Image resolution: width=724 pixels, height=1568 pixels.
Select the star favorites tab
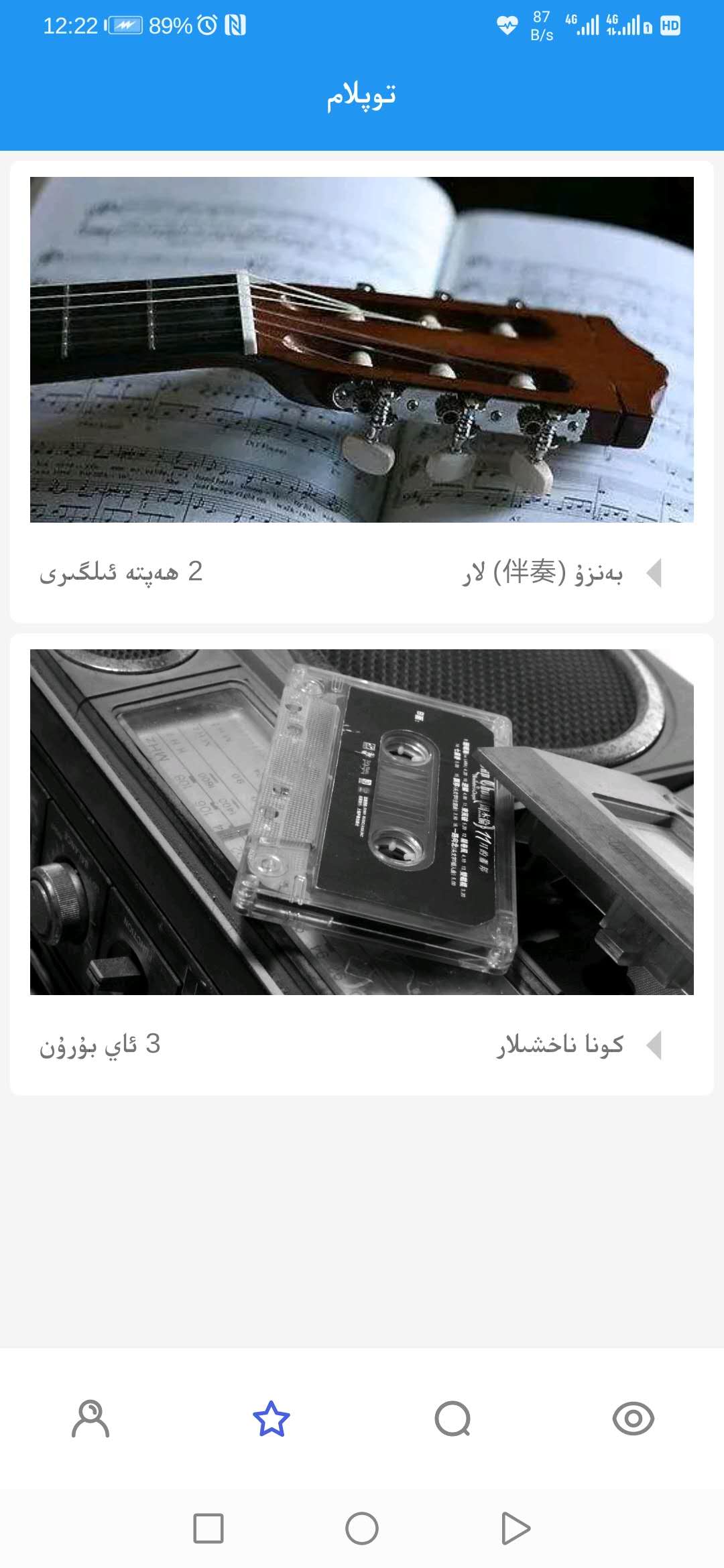tap(271, 1419)
